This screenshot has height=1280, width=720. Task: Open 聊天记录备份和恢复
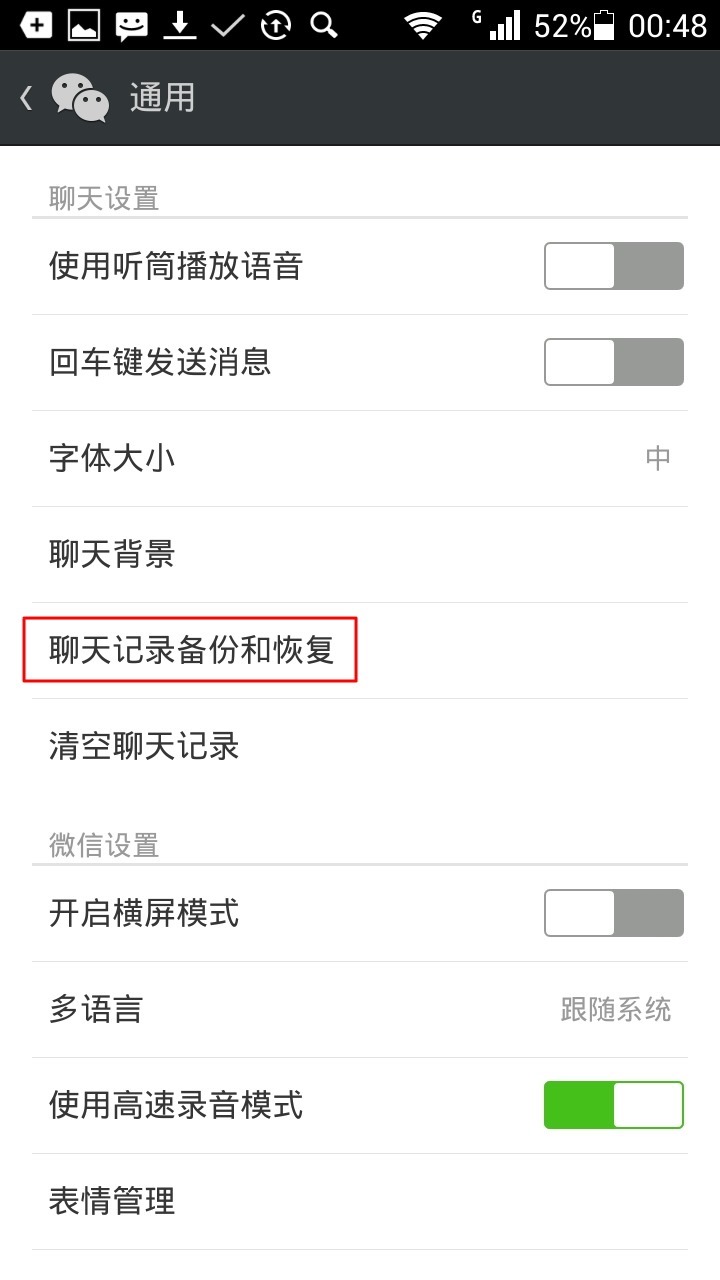pyautogui.click(x=191, y=650)
